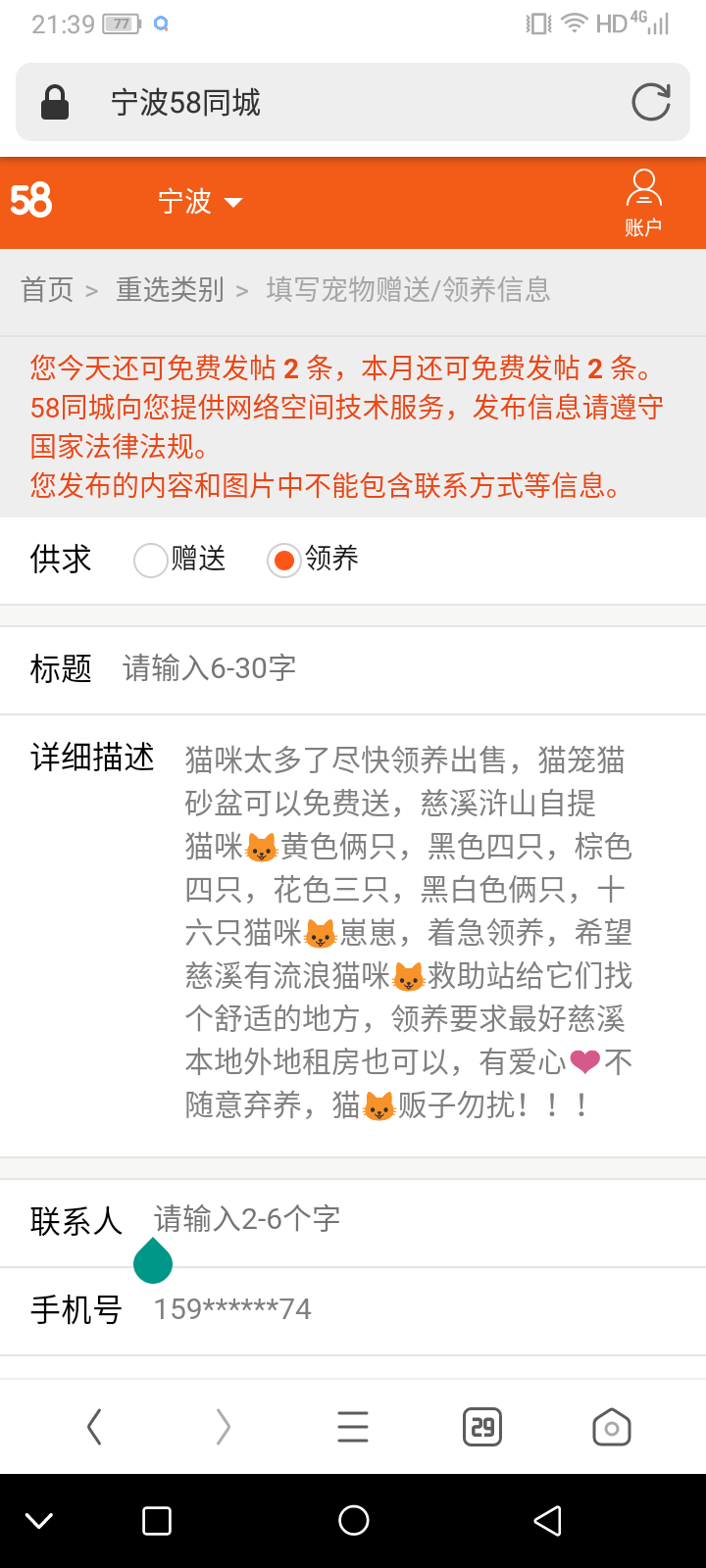The height and width of the screenshot is (1568, 706).
Task: Edit the 详细描述 description text
Action: tap(407, 933)
